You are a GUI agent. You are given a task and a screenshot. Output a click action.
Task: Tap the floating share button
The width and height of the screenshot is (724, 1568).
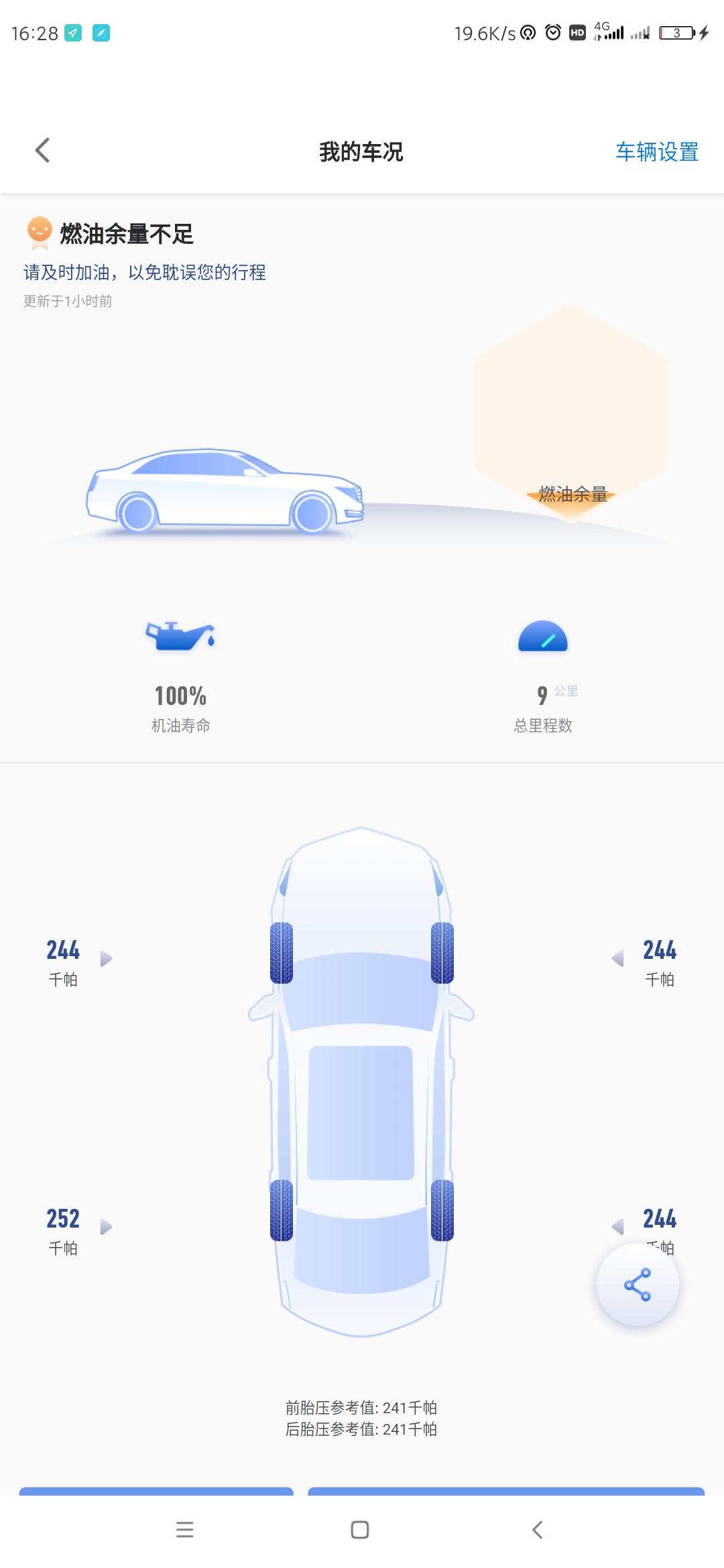[x=638, y=1285]
